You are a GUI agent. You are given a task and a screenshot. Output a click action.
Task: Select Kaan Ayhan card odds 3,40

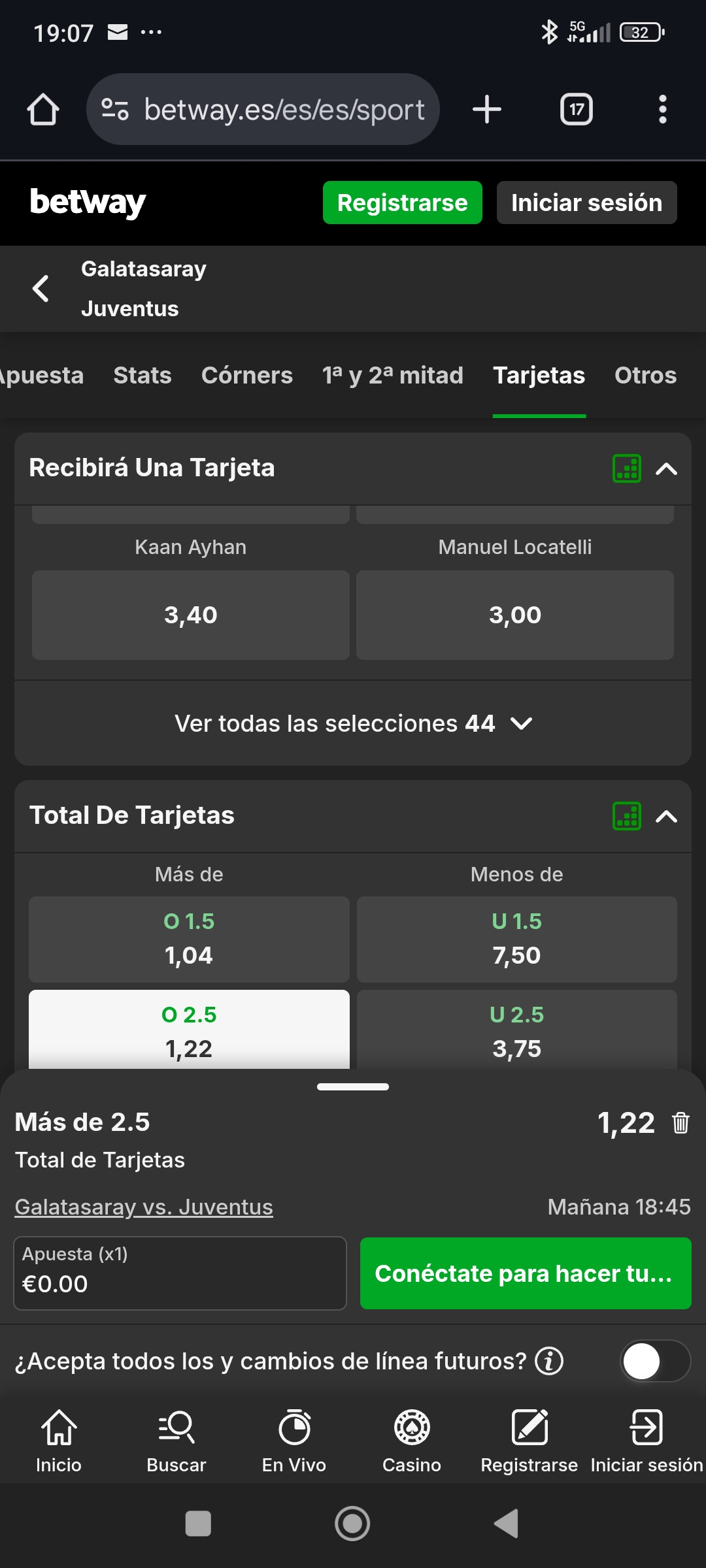point(190,615)
